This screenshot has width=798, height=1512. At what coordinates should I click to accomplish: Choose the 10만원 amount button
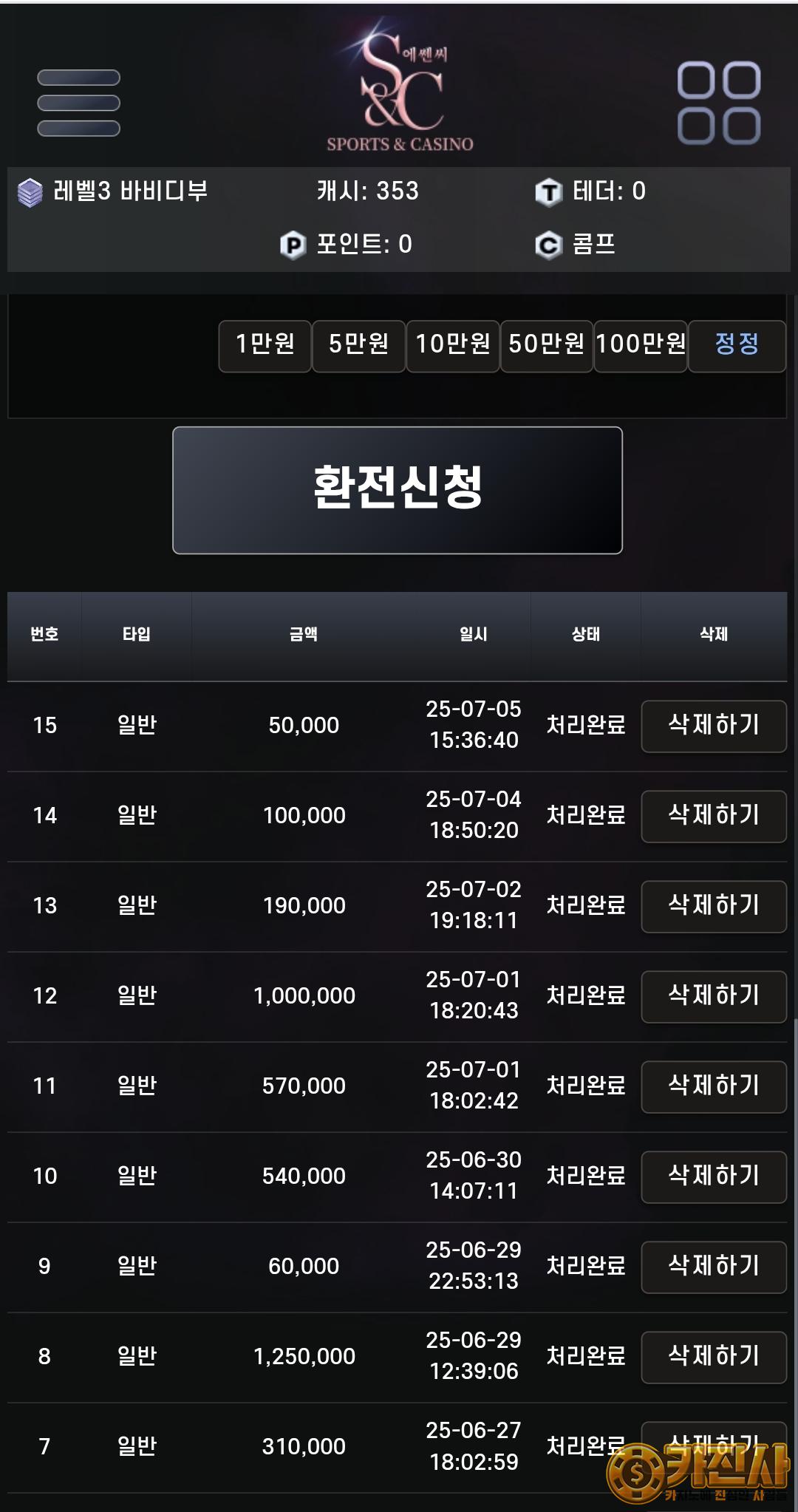coord(452,346)
